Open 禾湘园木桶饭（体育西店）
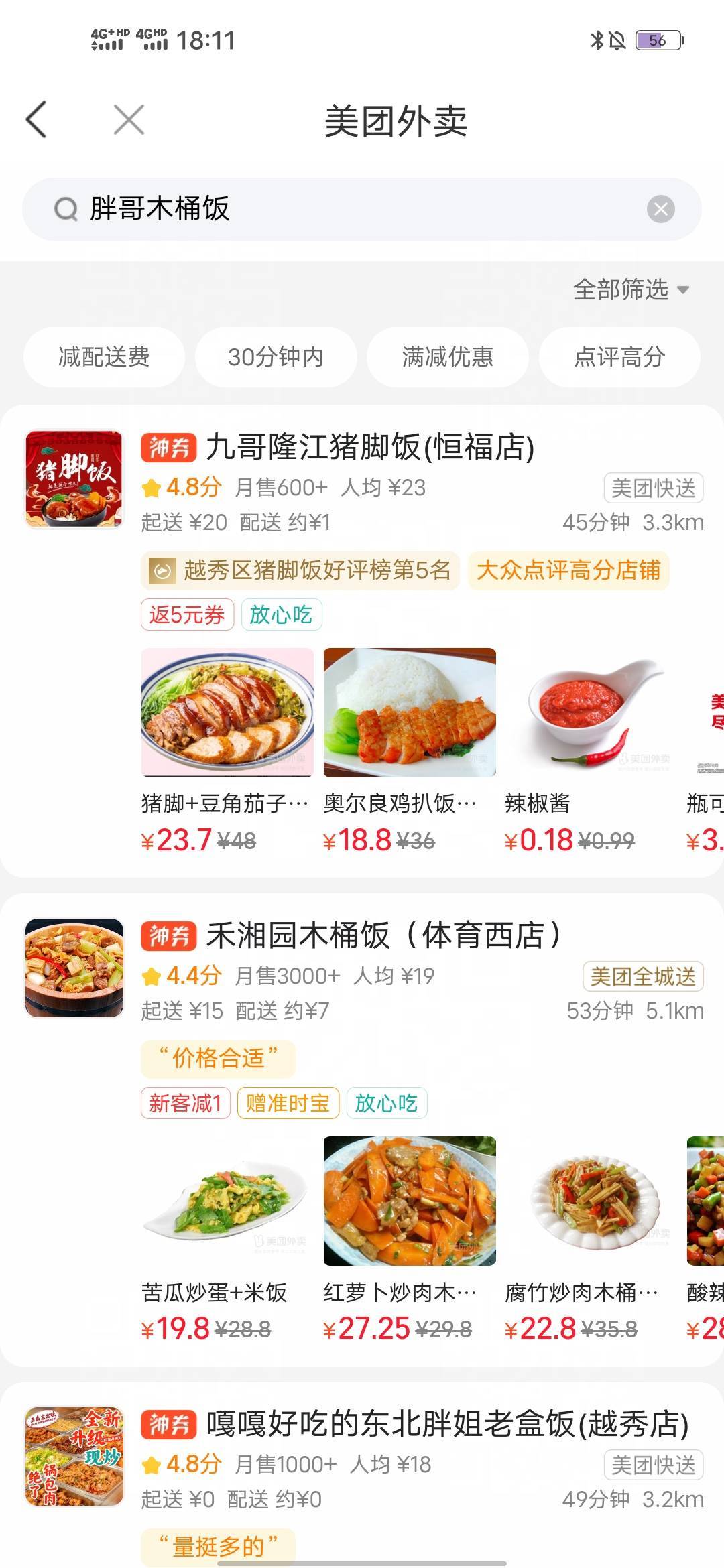The image size is (724, 1568). [383, 935]
